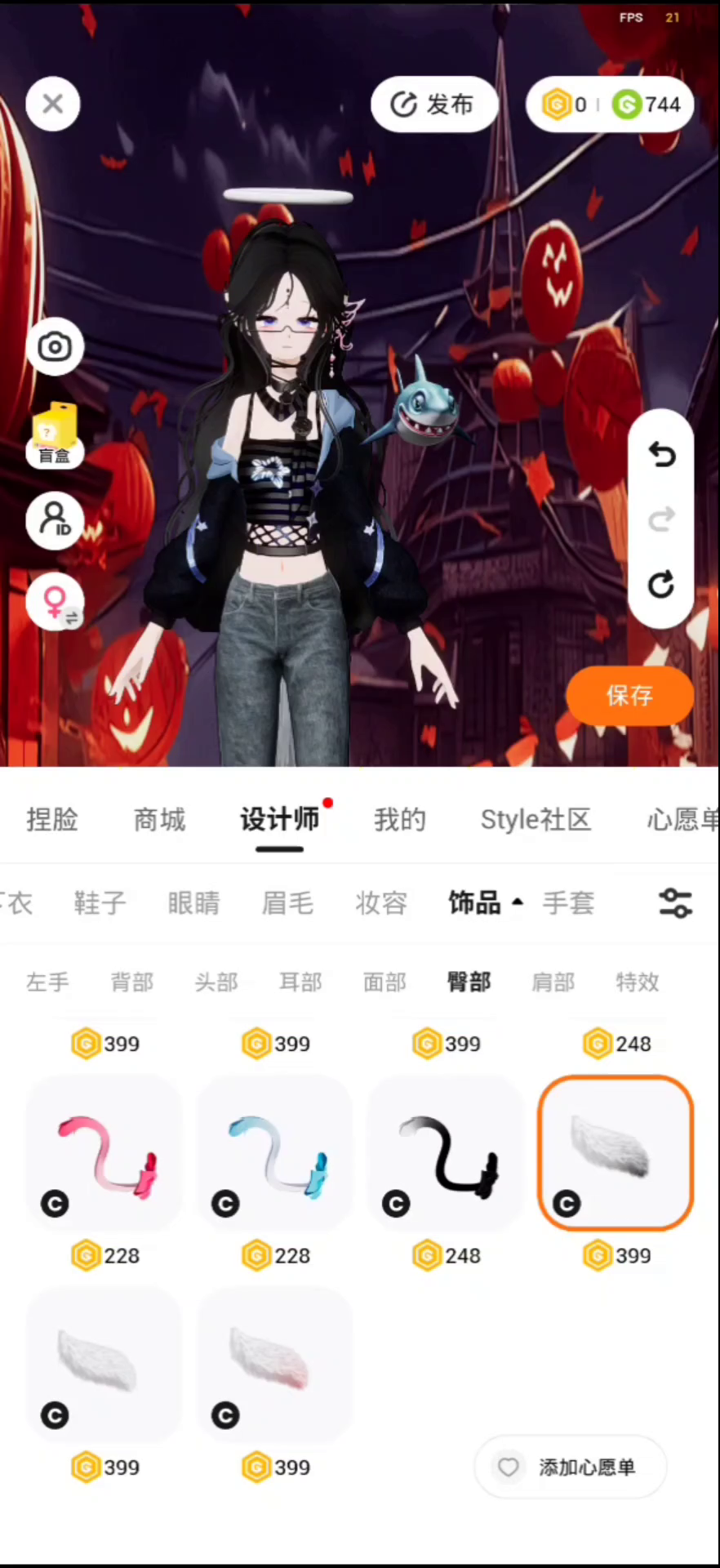Open the filter settings icon
This screenshot has height=1568, width=720.
(675, 903)
